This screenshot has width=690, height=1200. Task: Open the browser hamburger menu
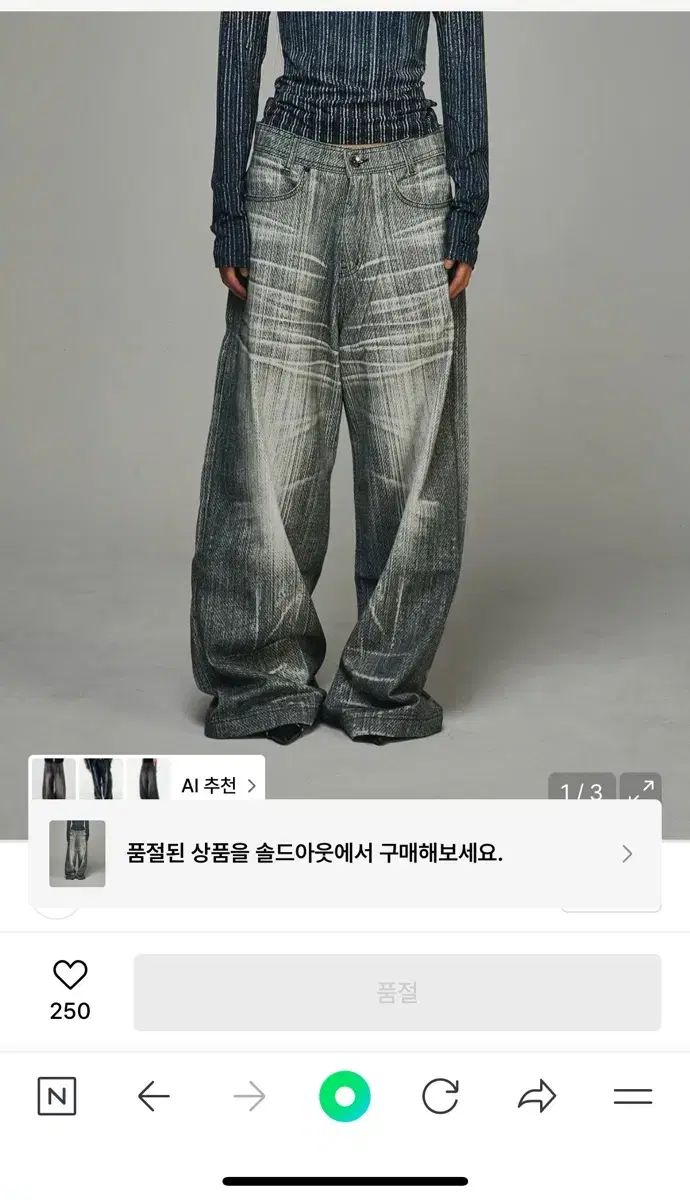(x=632, y=1097)
